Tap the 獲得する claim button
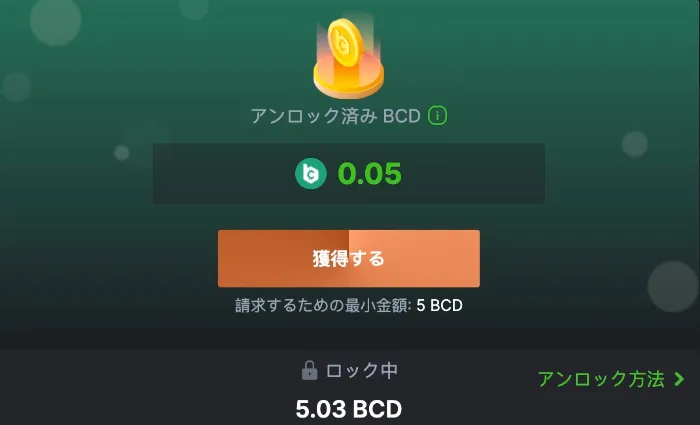Screen dimensions: 700x425 (x=348, y=258)
